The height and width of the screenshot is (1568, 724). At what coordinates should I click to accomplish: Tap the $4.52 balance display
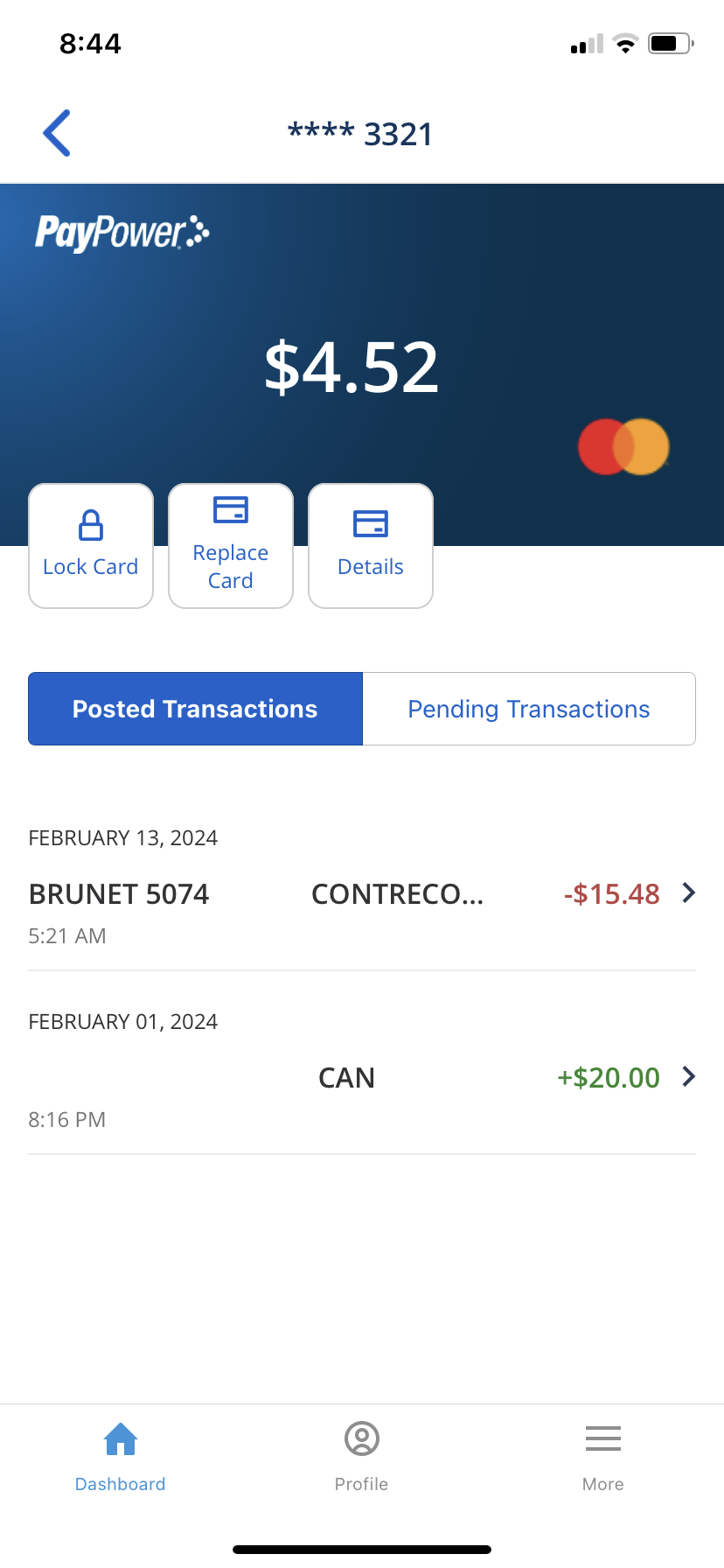(x=353, y=365)
